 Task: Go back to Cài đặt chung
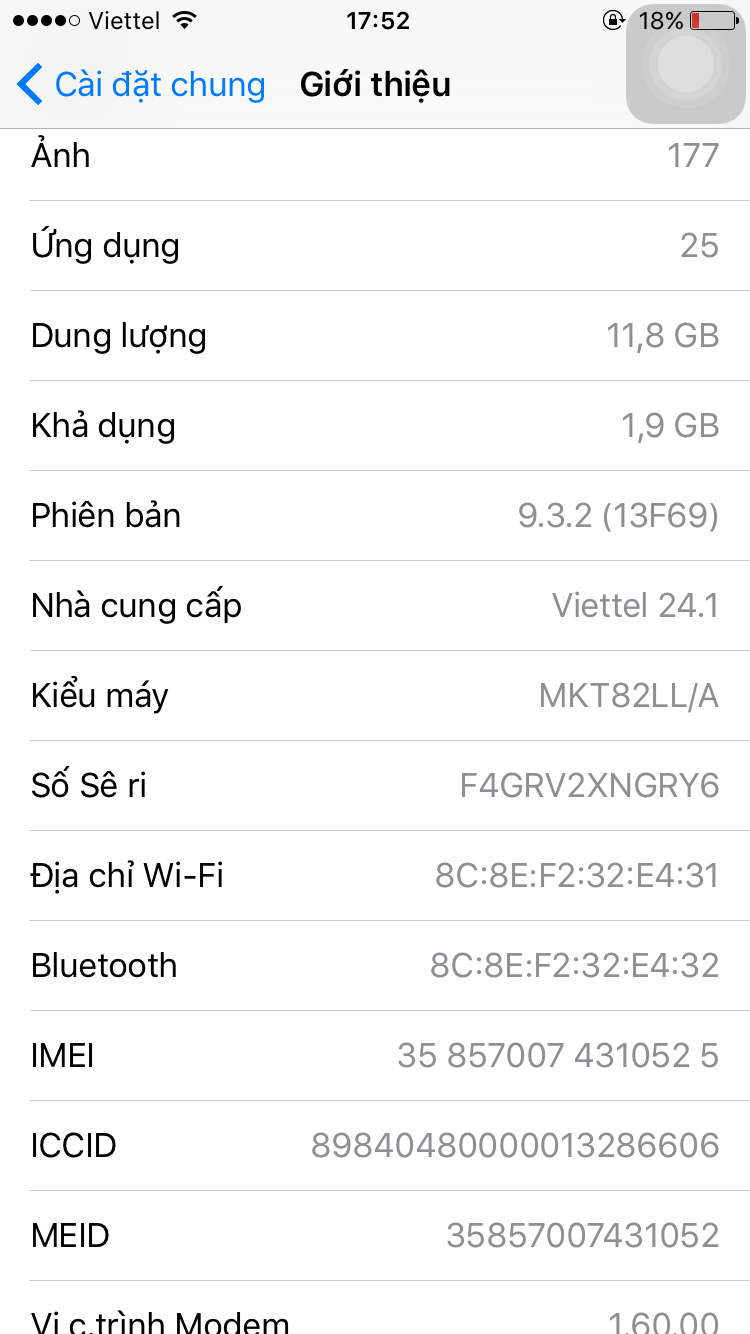coord(141,85)
